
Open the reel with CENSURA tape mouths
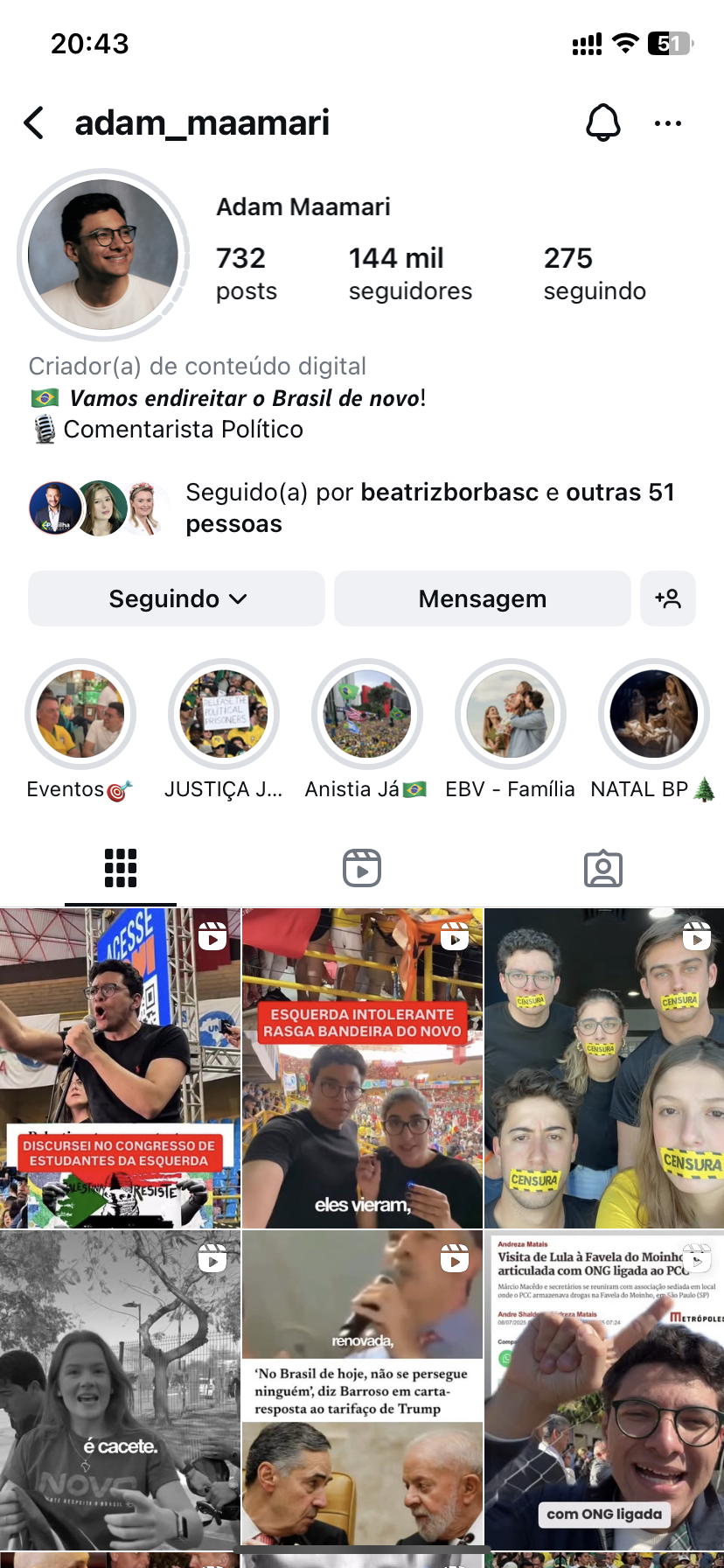604,1067
